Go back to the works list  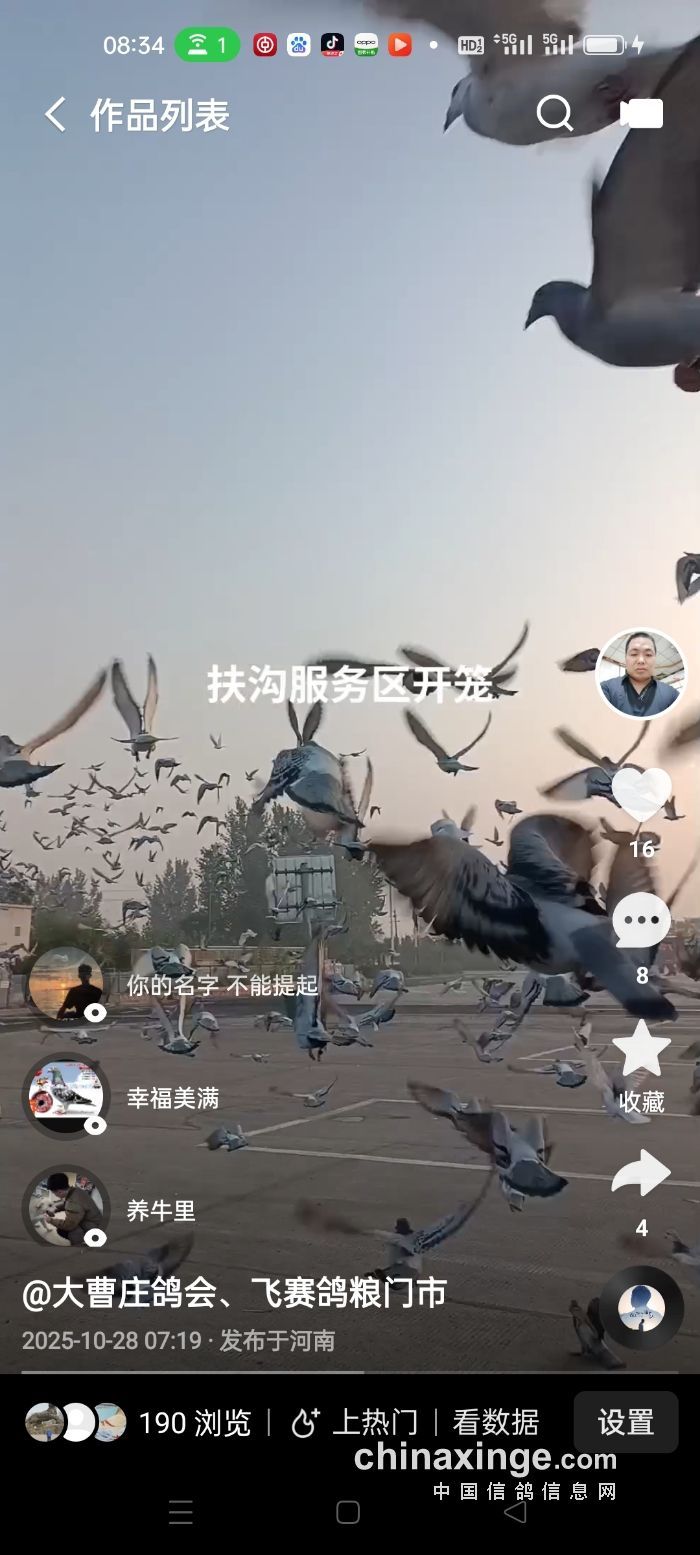(56, 115)
